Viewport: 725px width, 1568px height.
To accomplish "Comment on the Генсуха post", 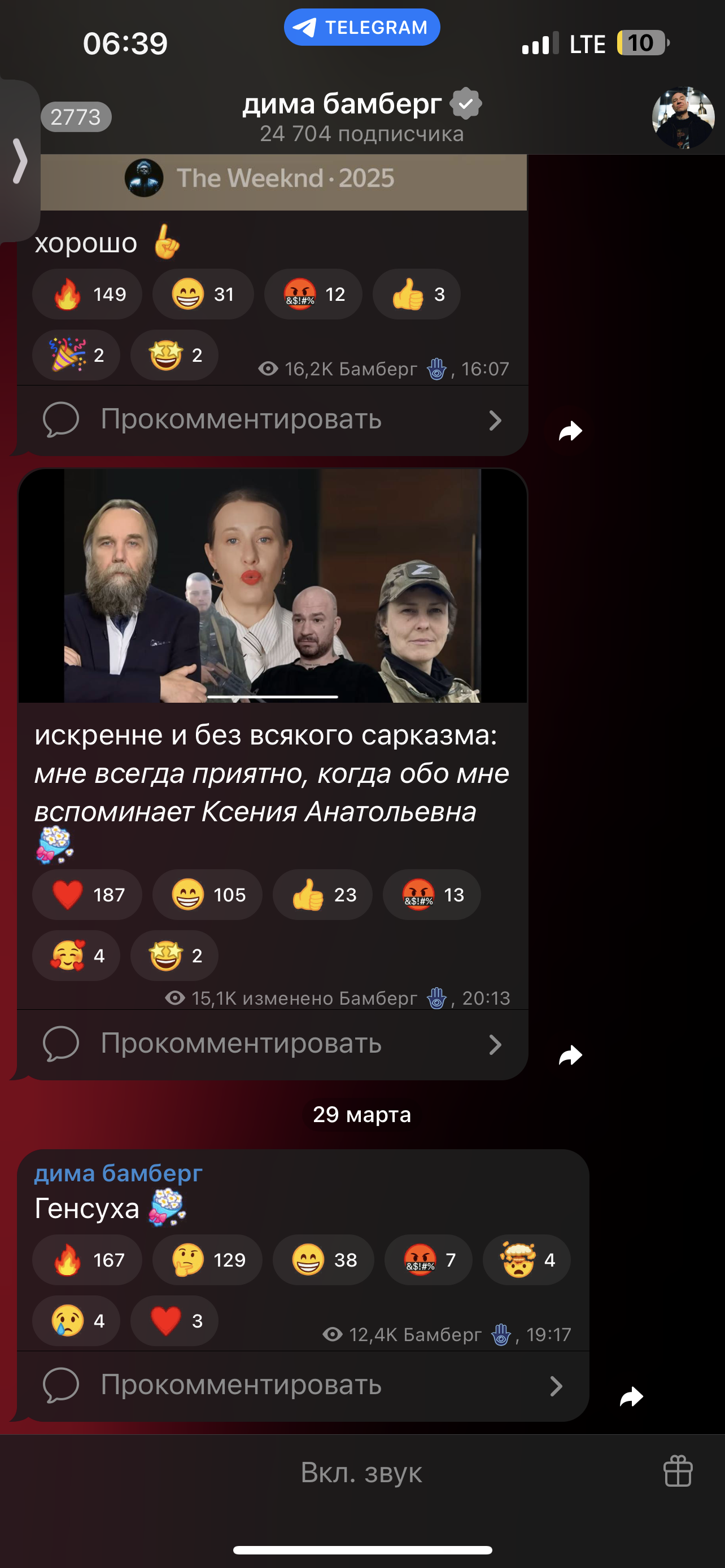I will click(303, 1385).
